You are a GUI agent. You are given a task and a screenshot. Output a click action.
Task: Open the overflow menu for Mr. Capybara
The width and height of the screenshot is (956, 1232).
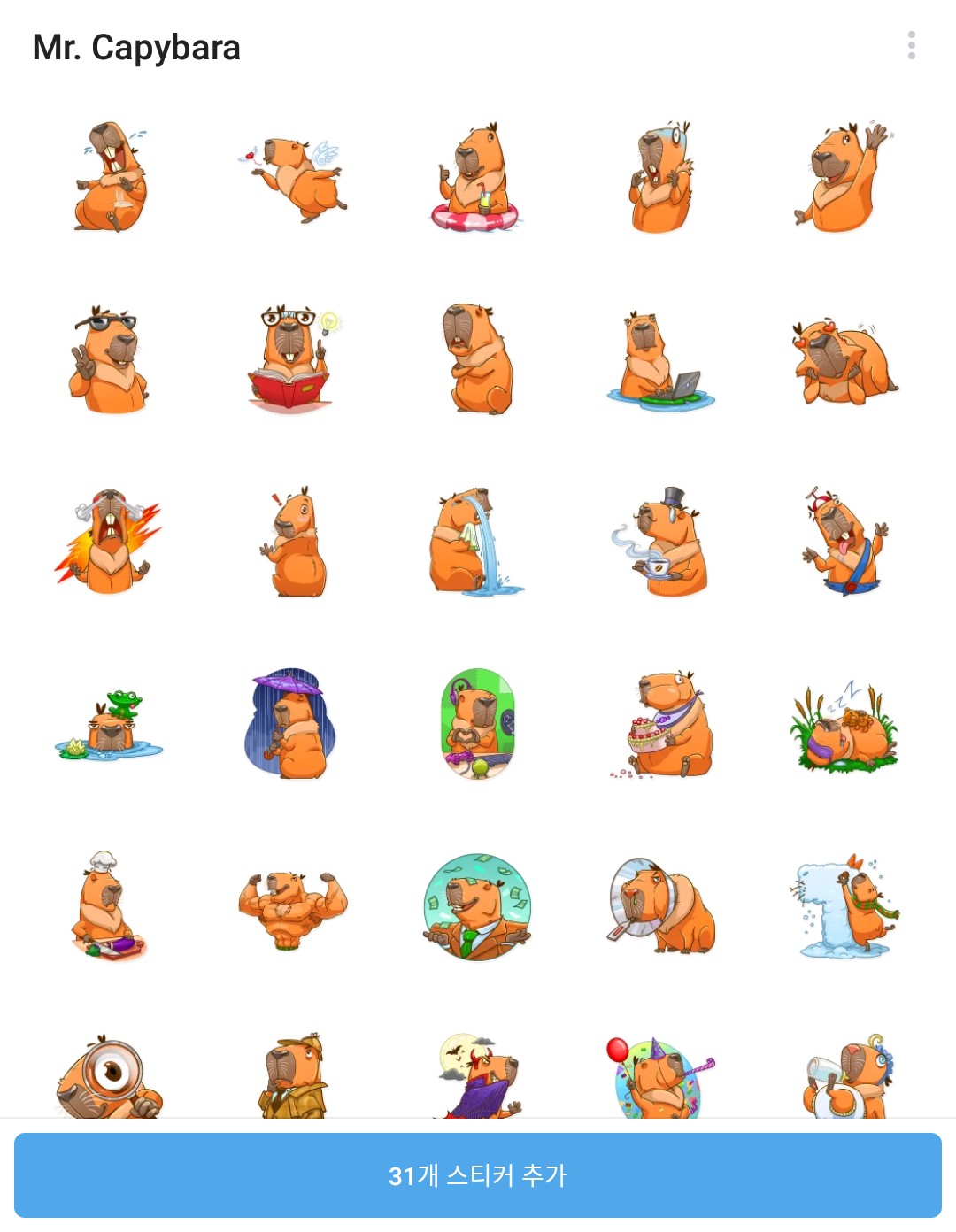(x=911, y=46)
